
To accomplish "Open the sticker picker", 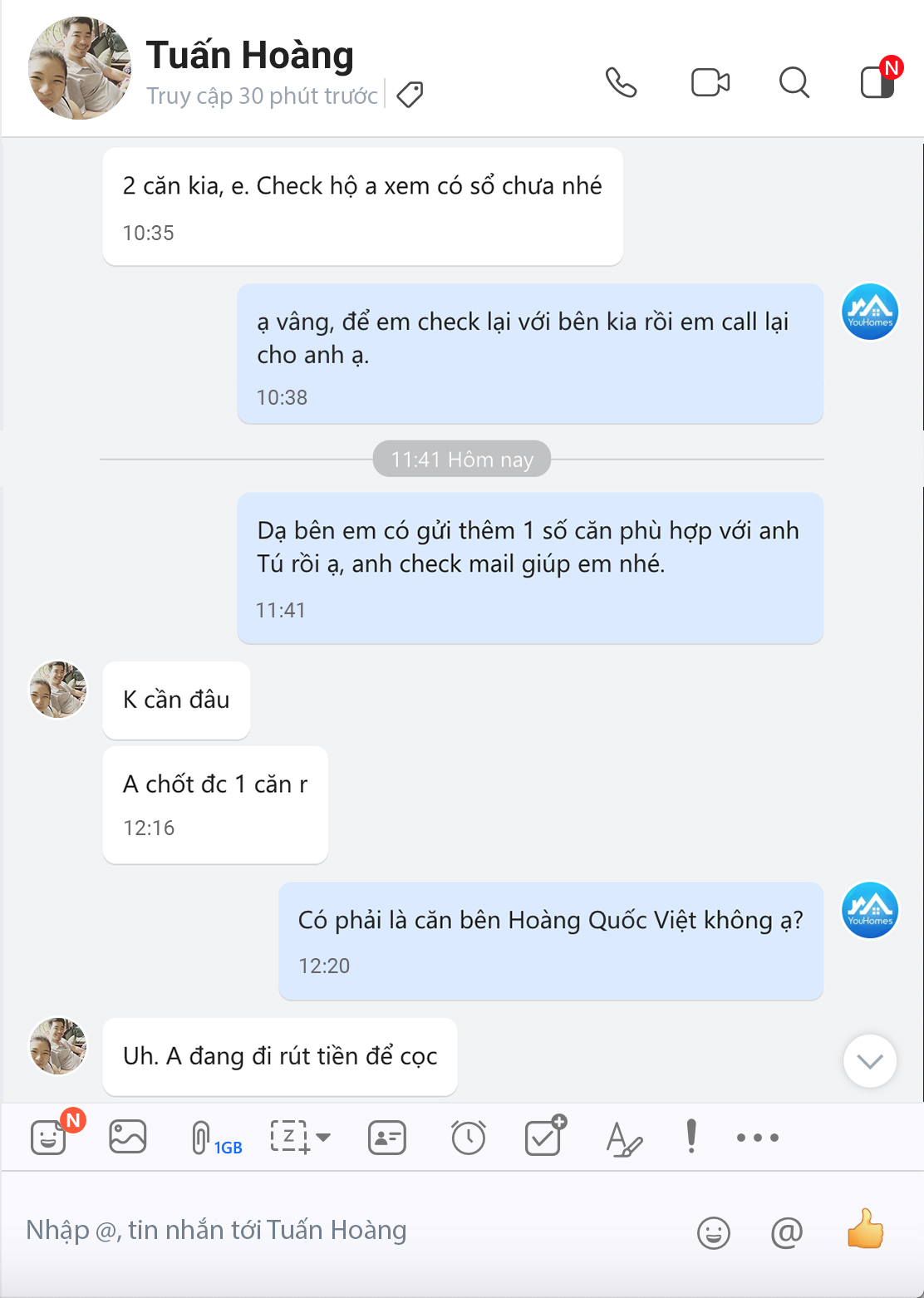I will [49, 1138].
